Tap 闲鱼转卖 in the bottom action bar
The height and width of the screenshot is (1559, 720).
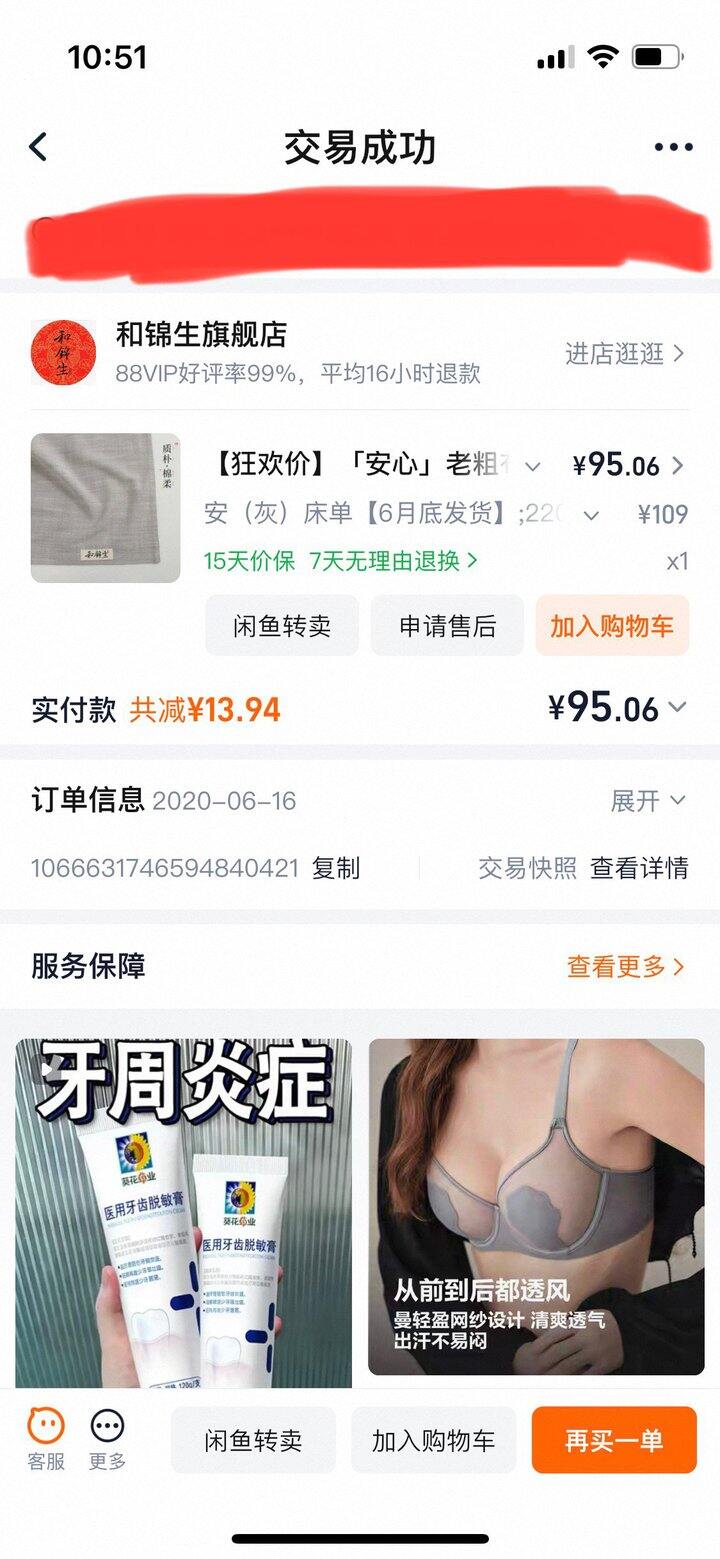[253, 1441]
